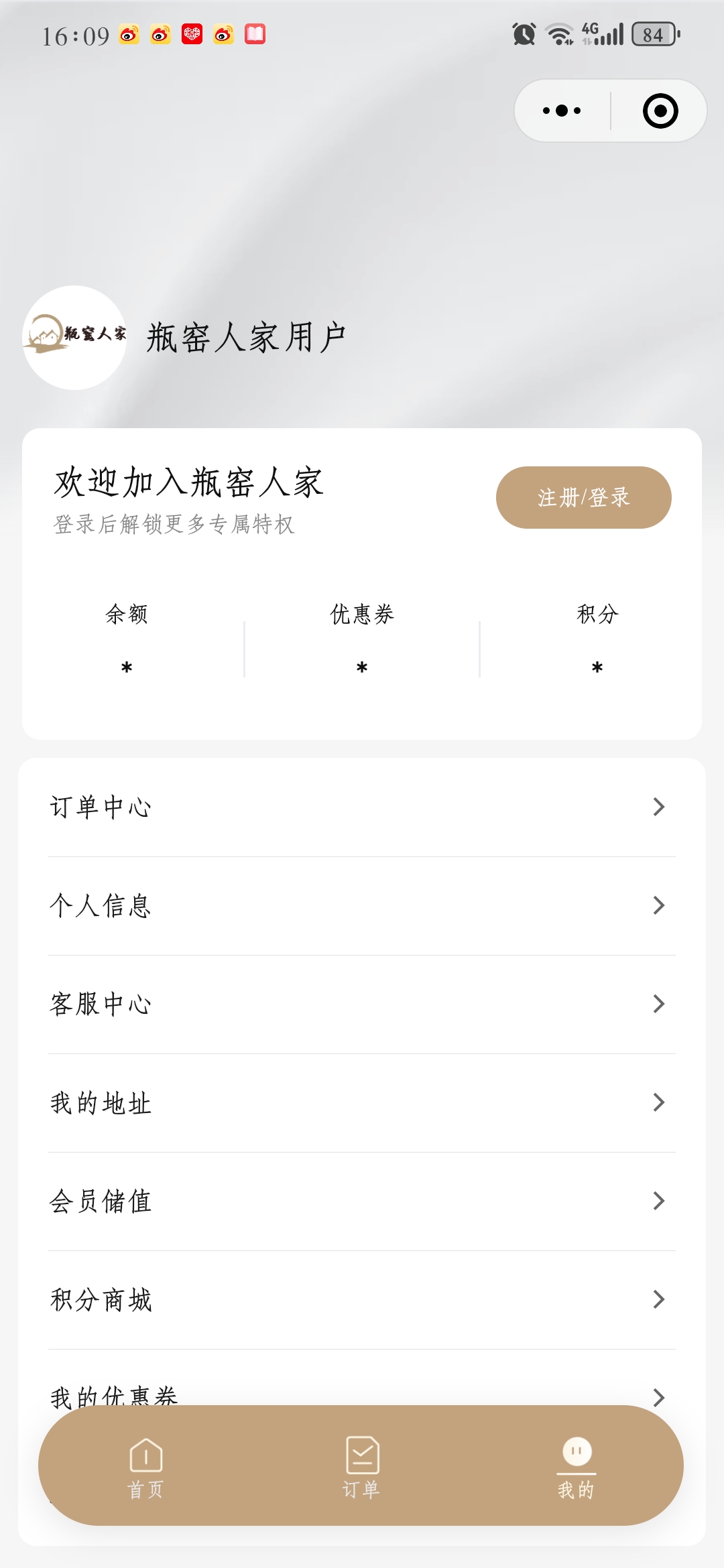This screenshot has height=1568, width=724.
Task: View 积分 points
Action: point(597,640)
